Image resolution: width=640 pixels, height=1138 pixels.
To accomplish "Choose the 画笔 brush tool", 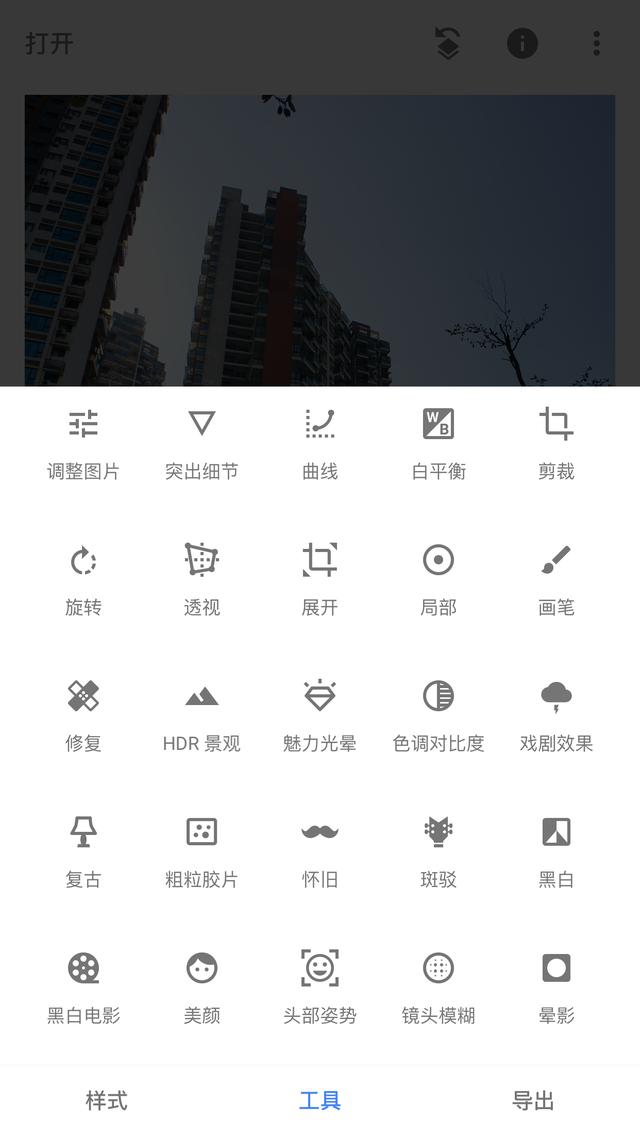I will pyautogui.click(x=556, y=578).
